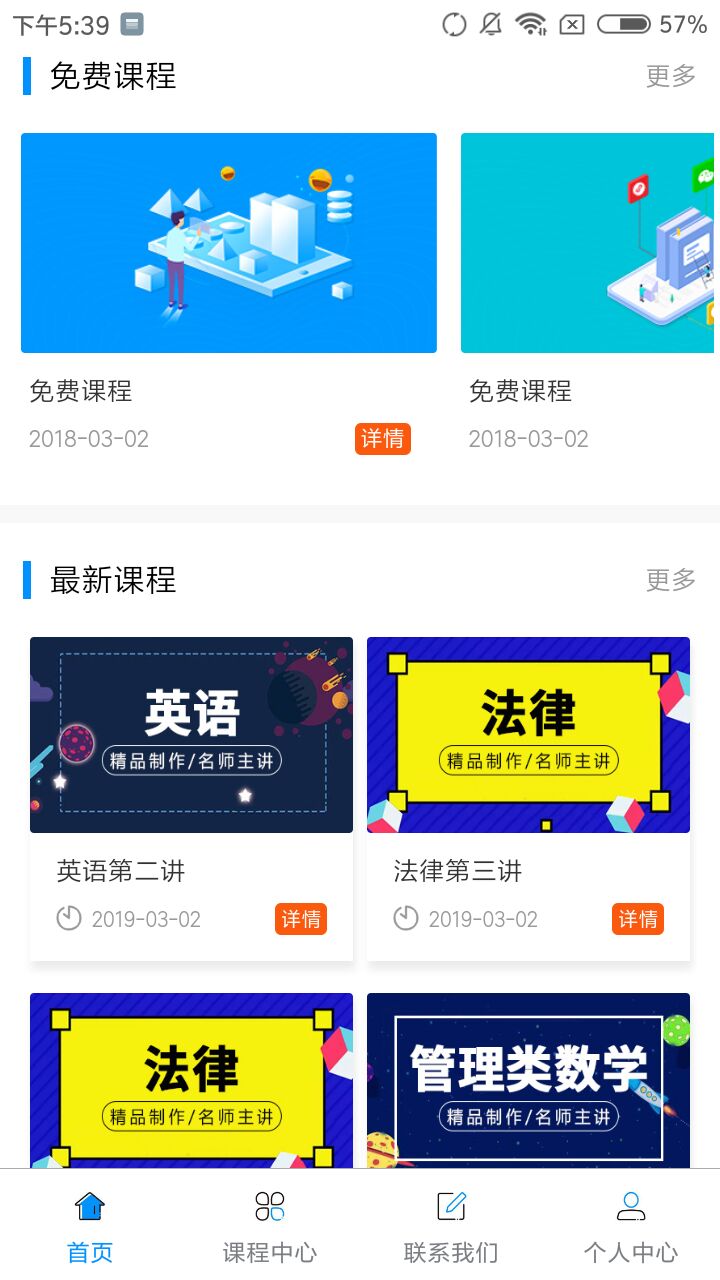Select the 首页 home icon in bottom navigation

[90, 1207]
